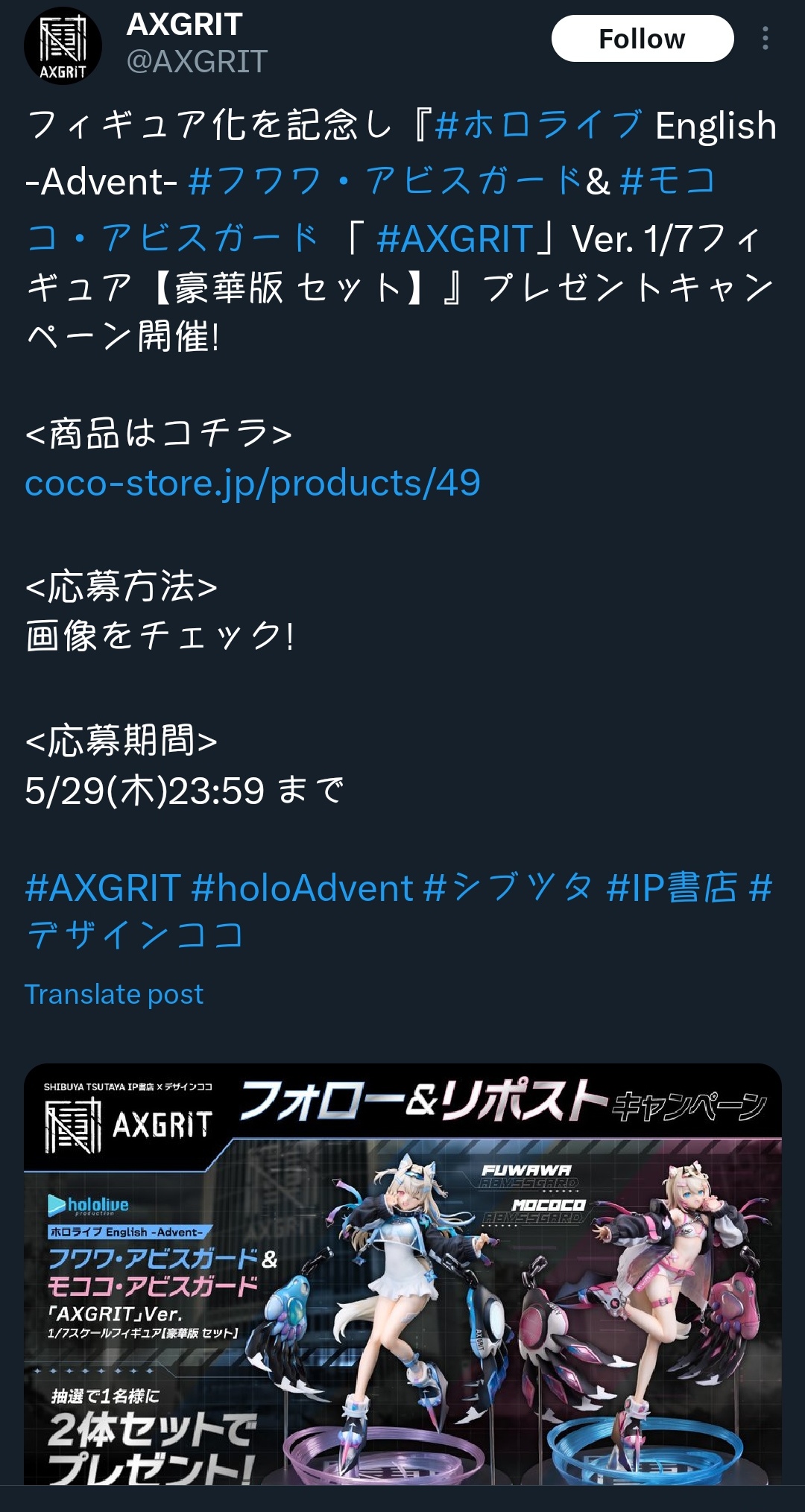Open AXGRIT's profile picture

pyautogui.click(x=63, y=45)
